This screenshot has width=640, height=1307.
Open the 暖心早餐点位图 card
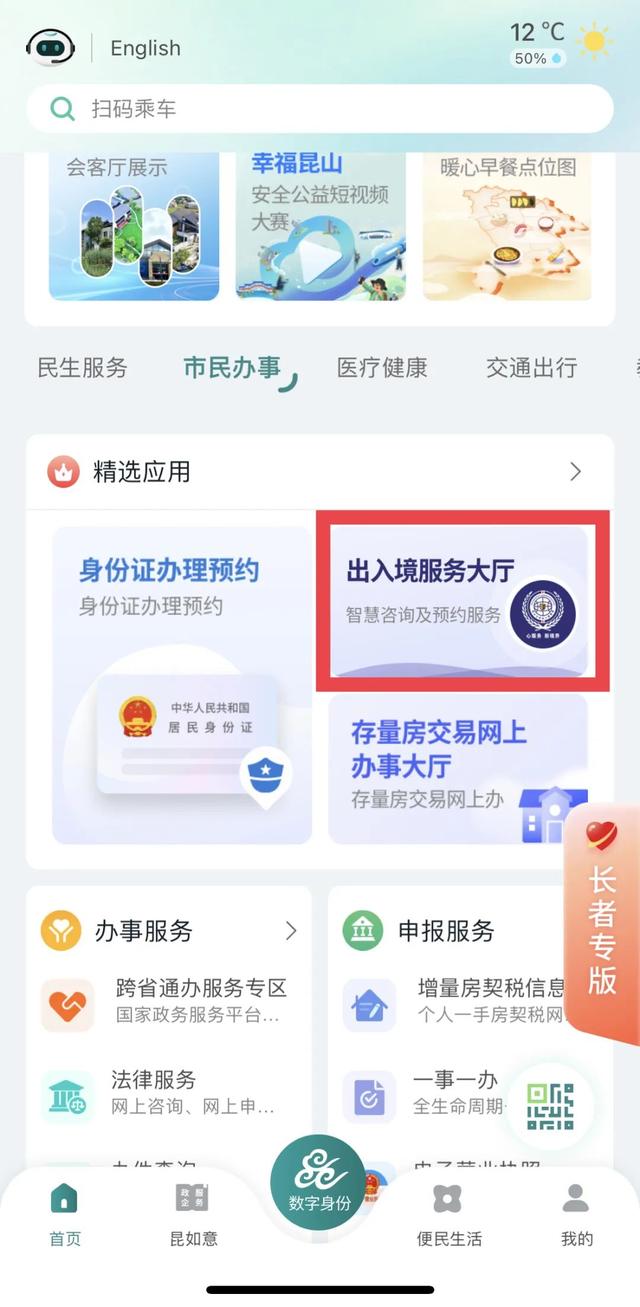[x=507, y=225]
